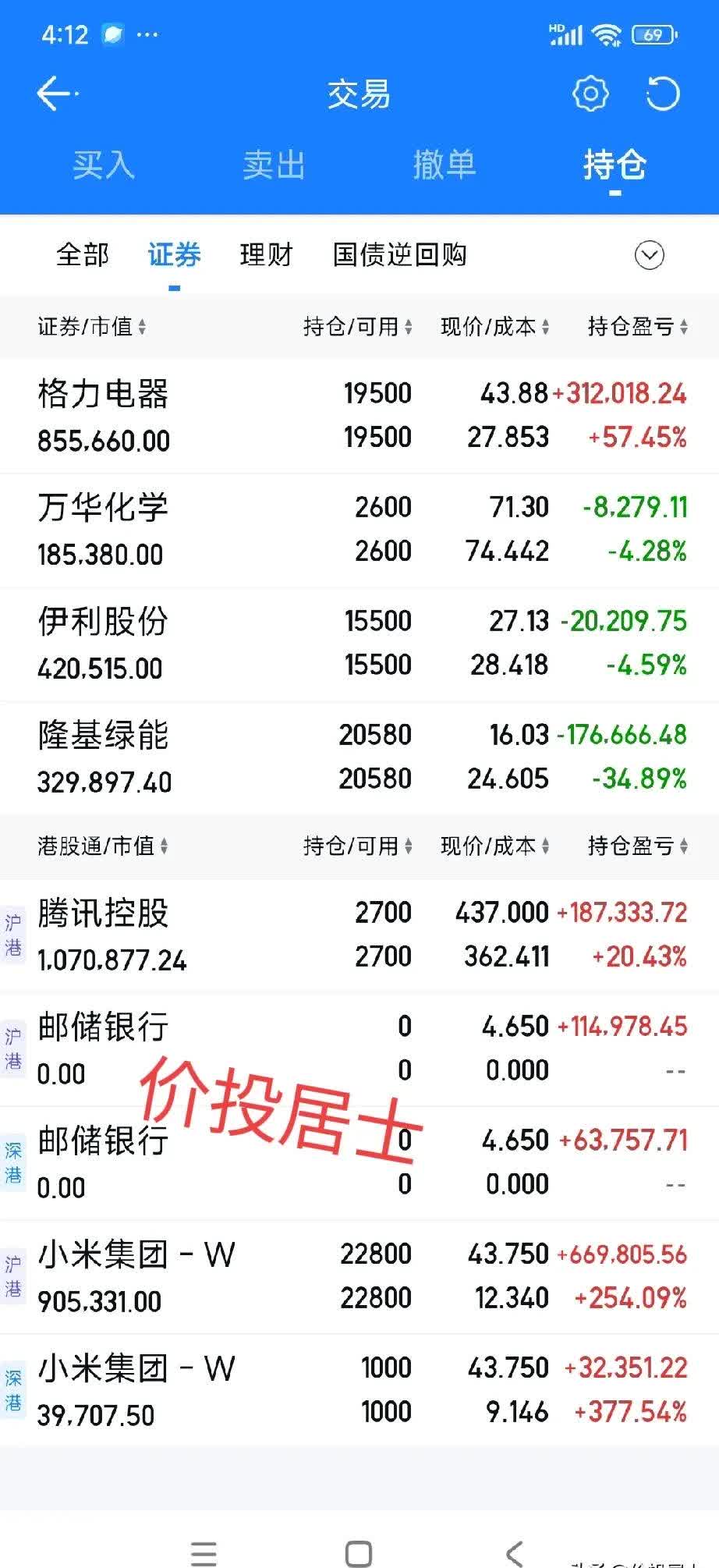Open the 撤单 tab

click(x=444, y=165)
